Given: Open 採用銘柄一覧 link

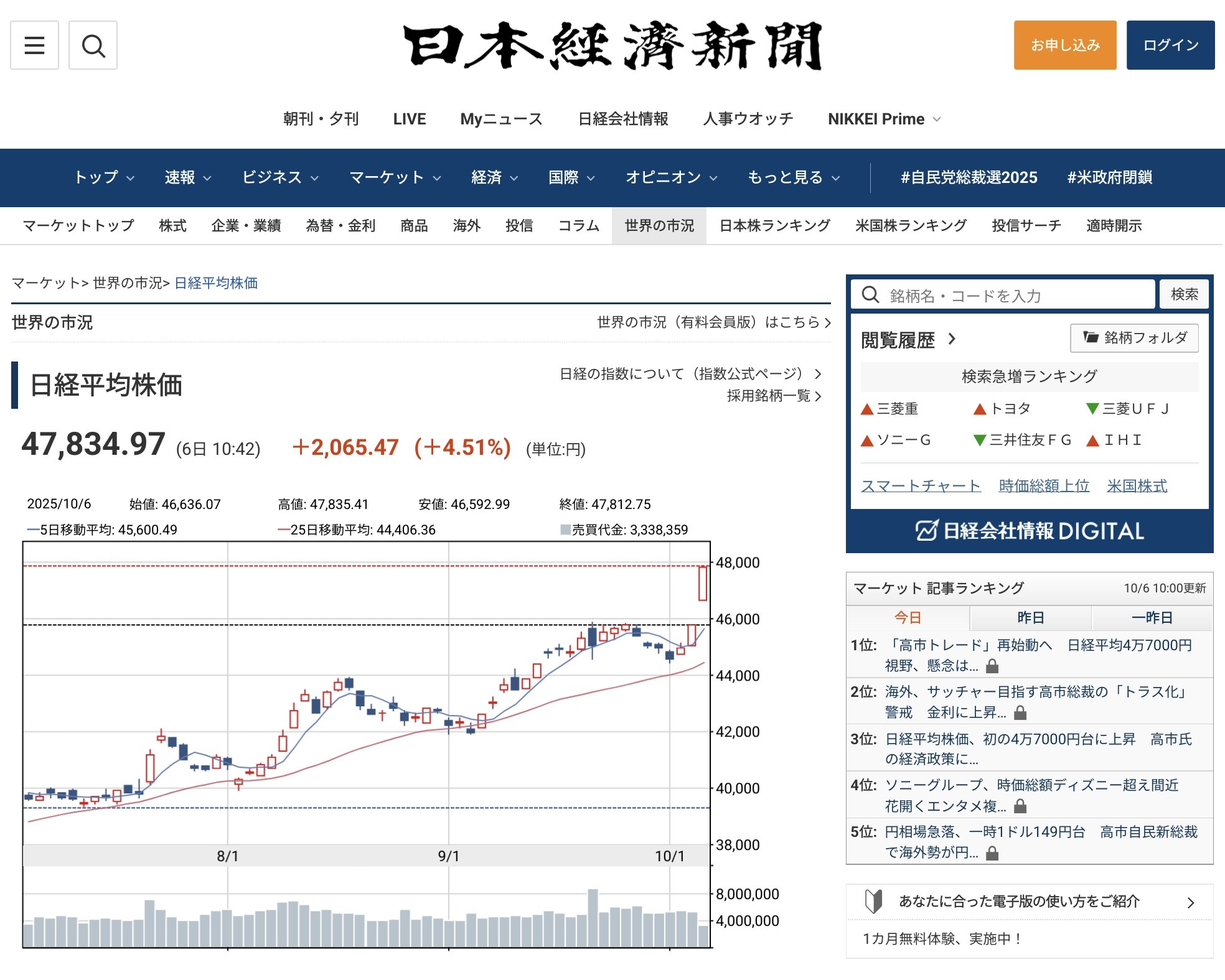Looking at the screenshot, I should (773, 396).
